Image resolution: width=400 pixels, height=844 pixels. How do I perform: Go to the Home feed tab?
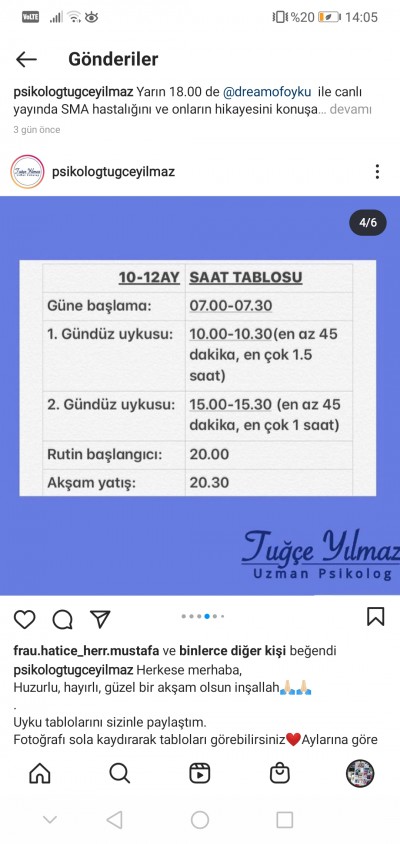click(40, 773)
